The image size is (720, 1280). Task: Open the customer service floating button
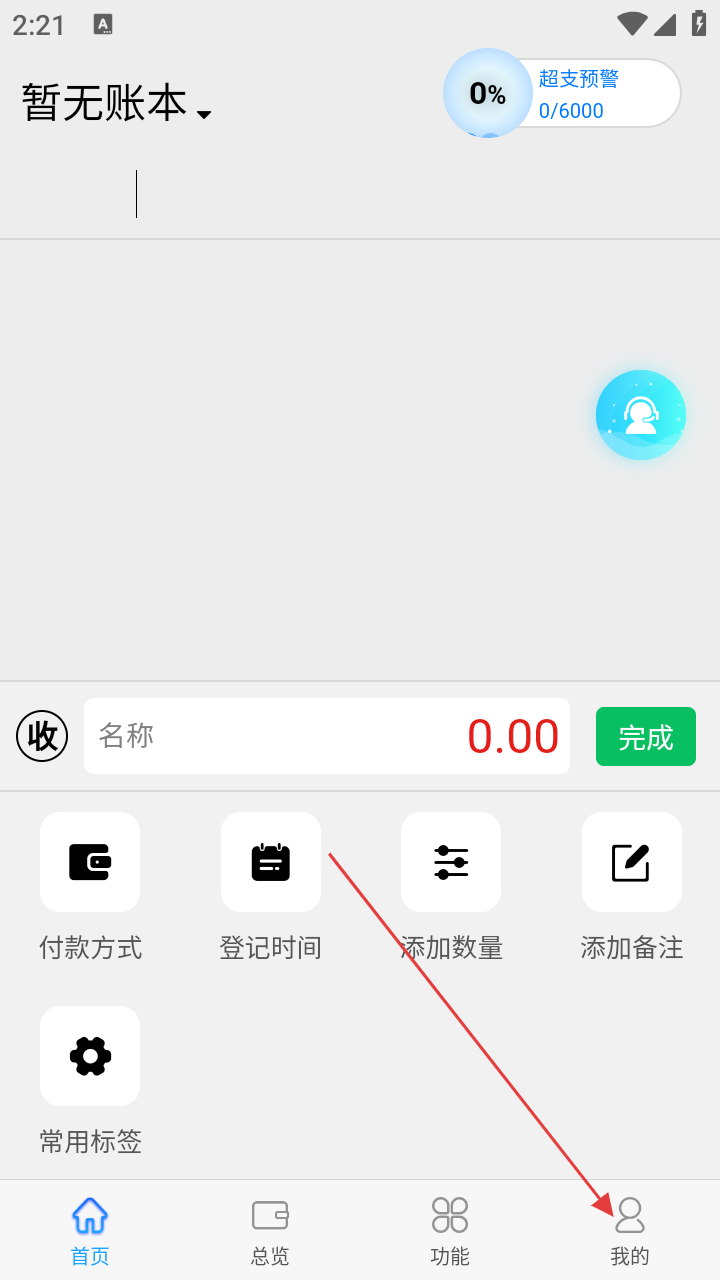pyautogui.click(x=640, y=415)
